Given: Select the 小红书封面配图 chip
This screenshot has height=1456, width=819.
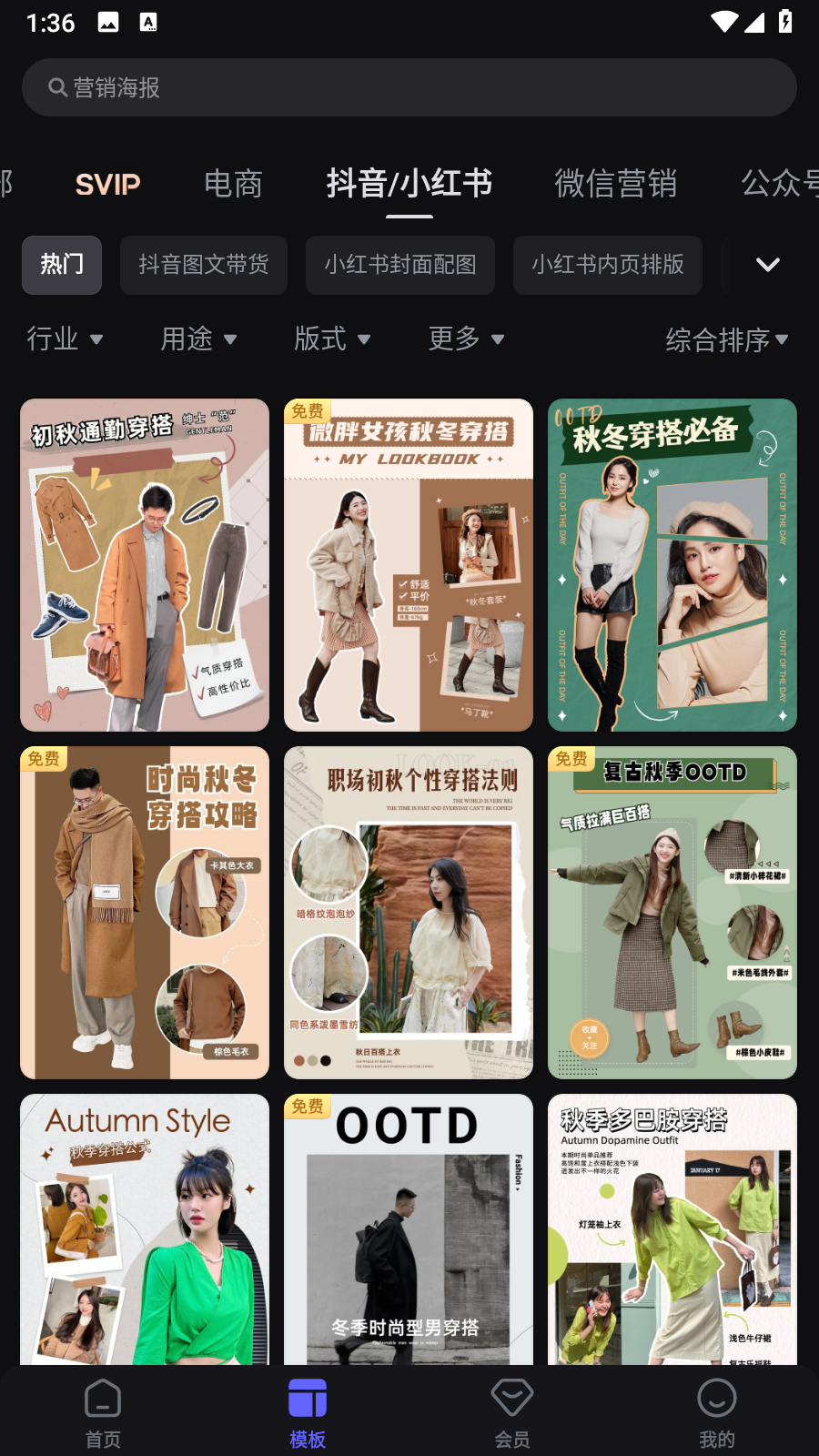Looking at the screenshot, I should click(400, 265).
